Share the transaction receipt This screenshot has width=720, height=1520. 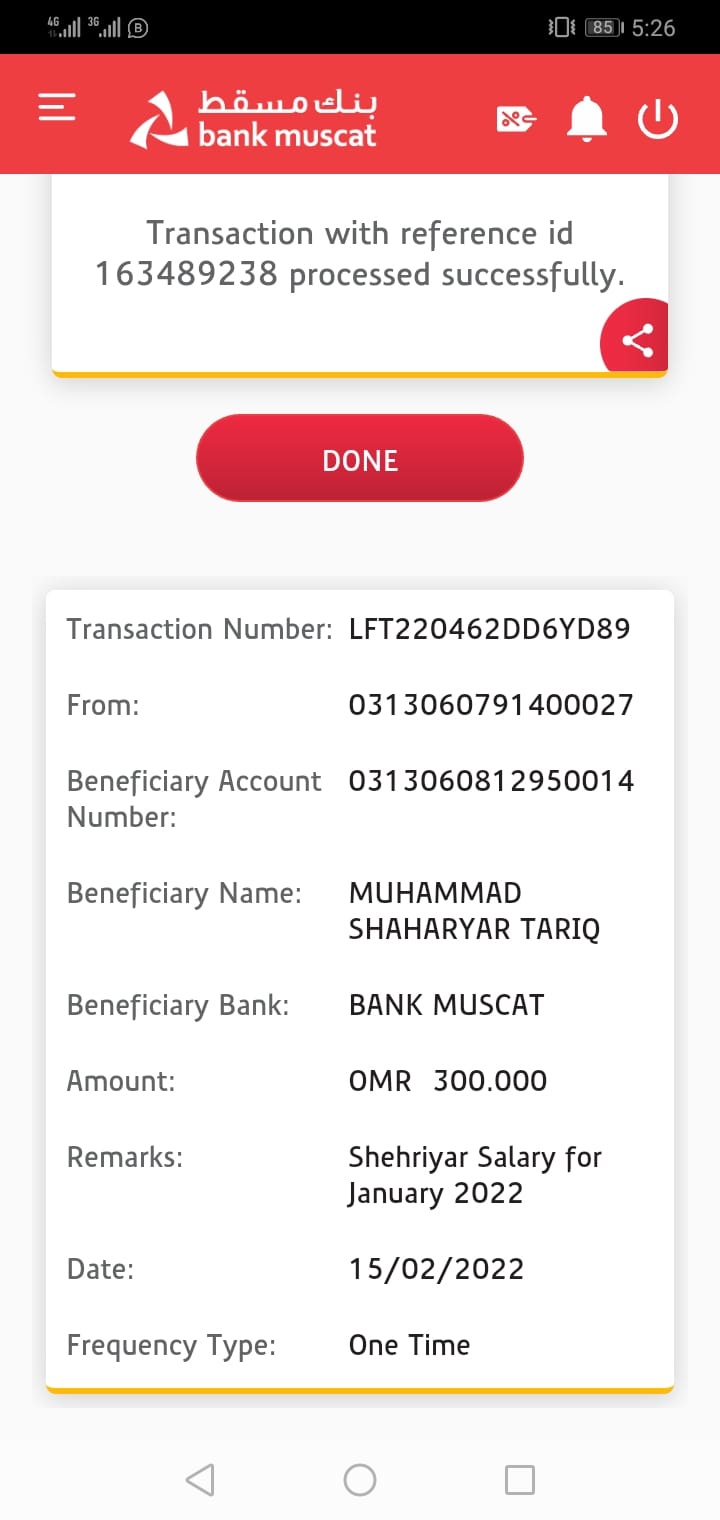click(637, 340)
